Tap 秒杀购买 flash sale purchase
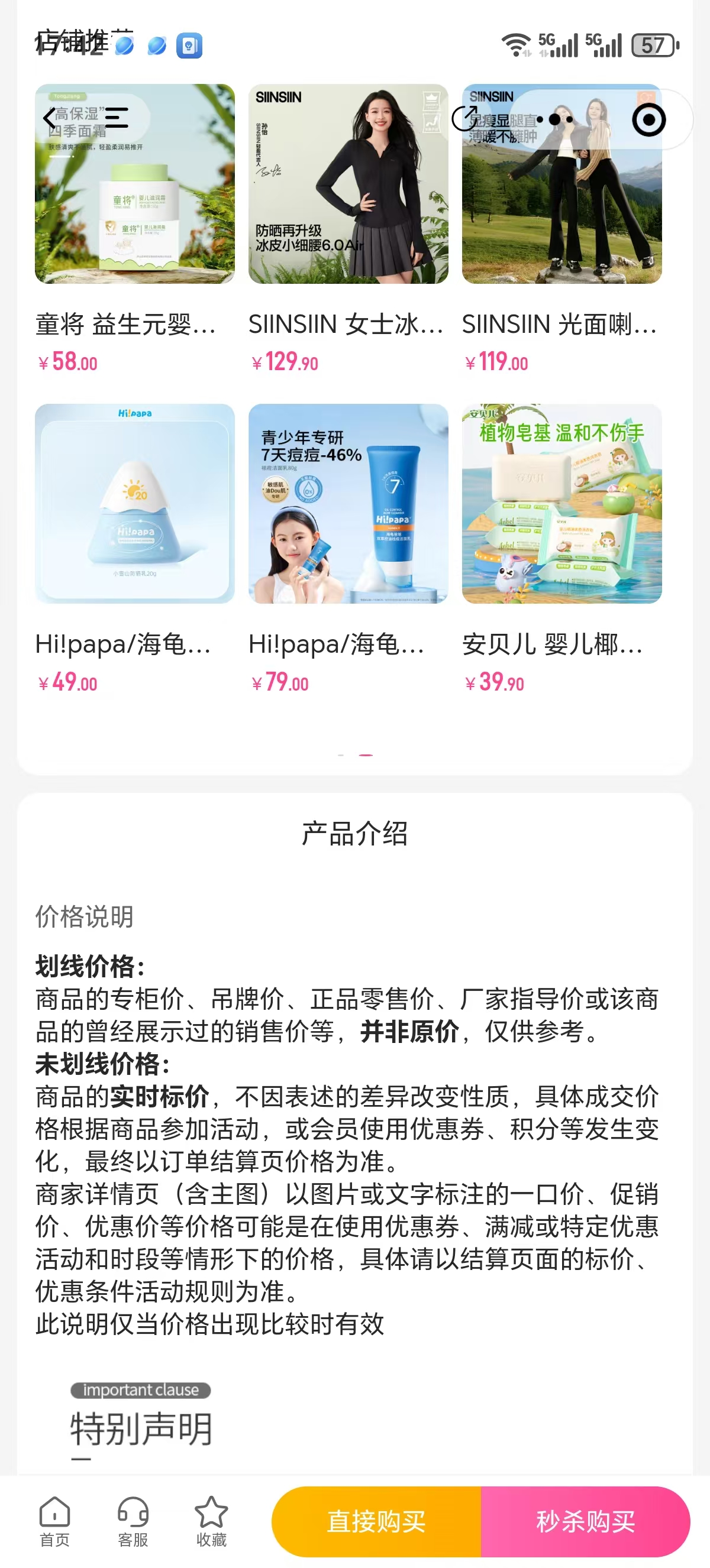710x1568 pixels. coord(585,1522)
